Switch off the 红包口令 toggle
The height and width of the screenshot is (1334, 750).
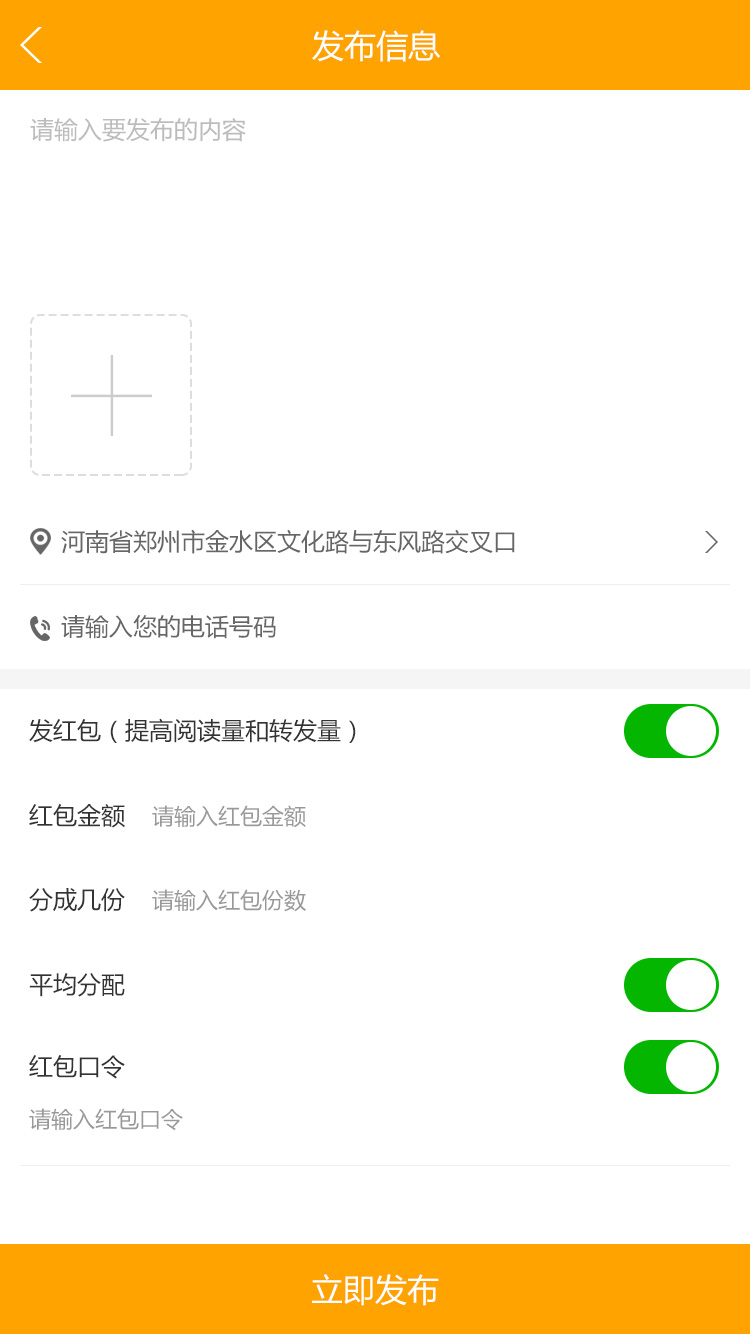(671, 1067)
